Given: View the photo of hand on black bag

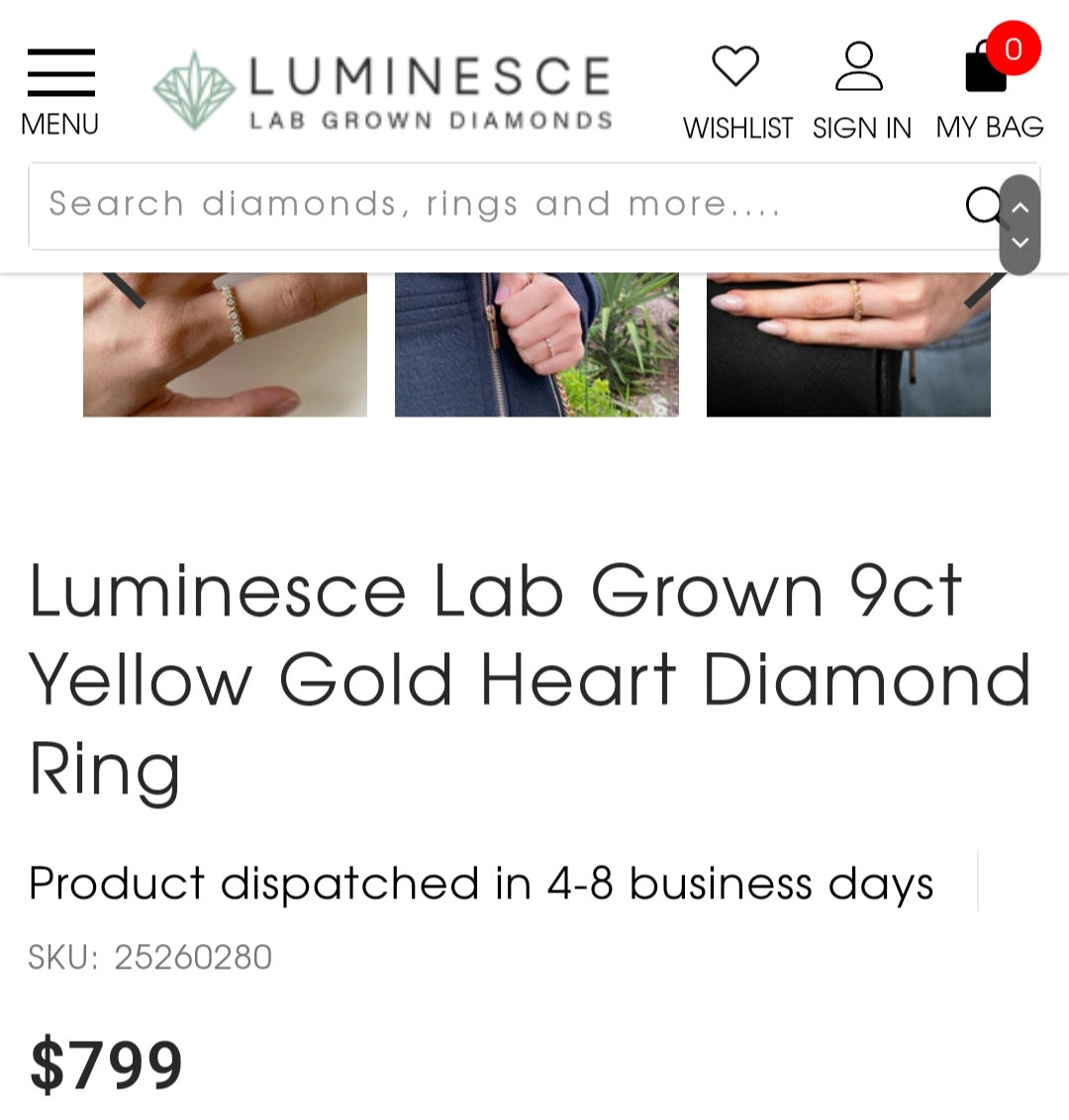Looking at the screenshot, I should (x=848, y=344).
